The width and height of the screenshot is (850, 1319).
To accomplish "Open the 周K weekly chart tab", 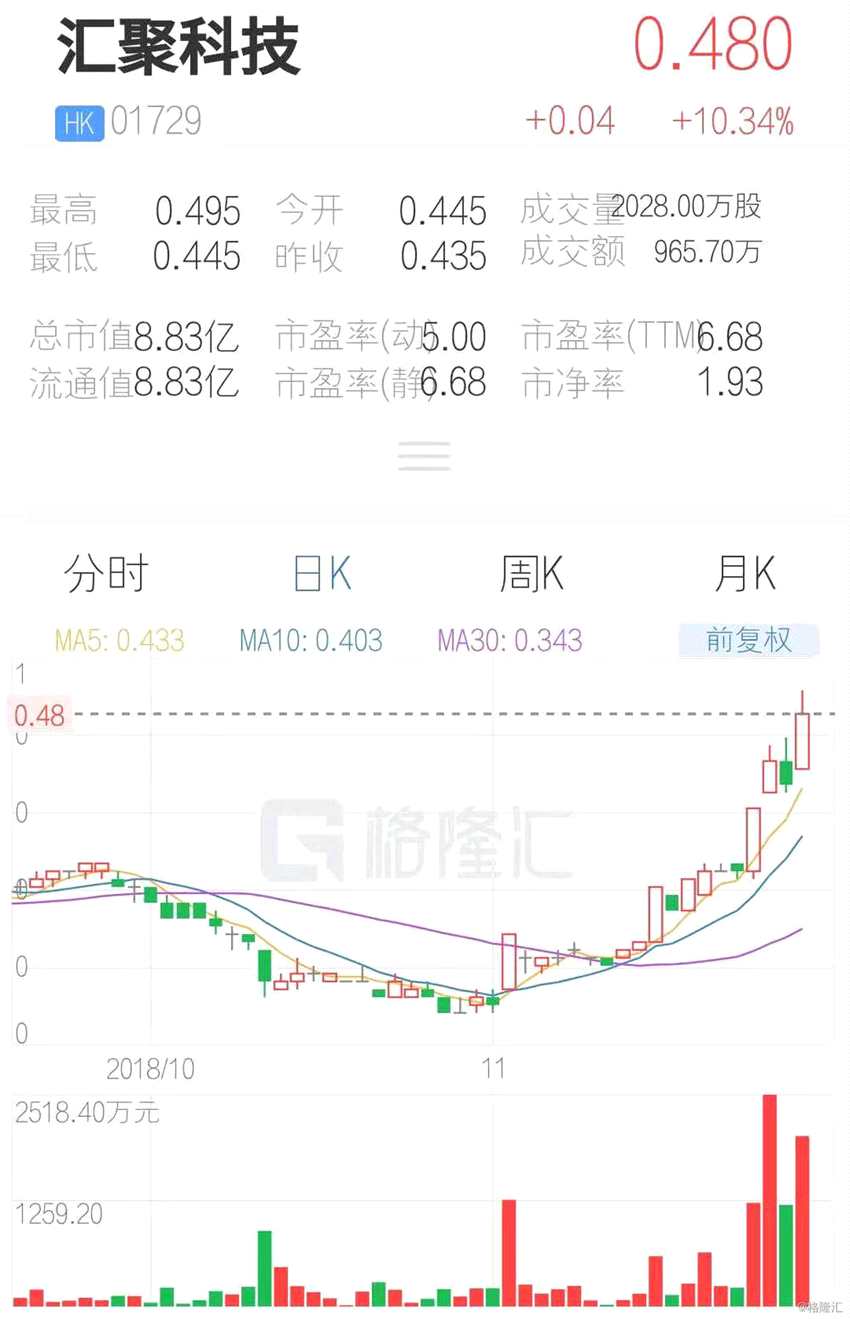I will pos(533,573).
